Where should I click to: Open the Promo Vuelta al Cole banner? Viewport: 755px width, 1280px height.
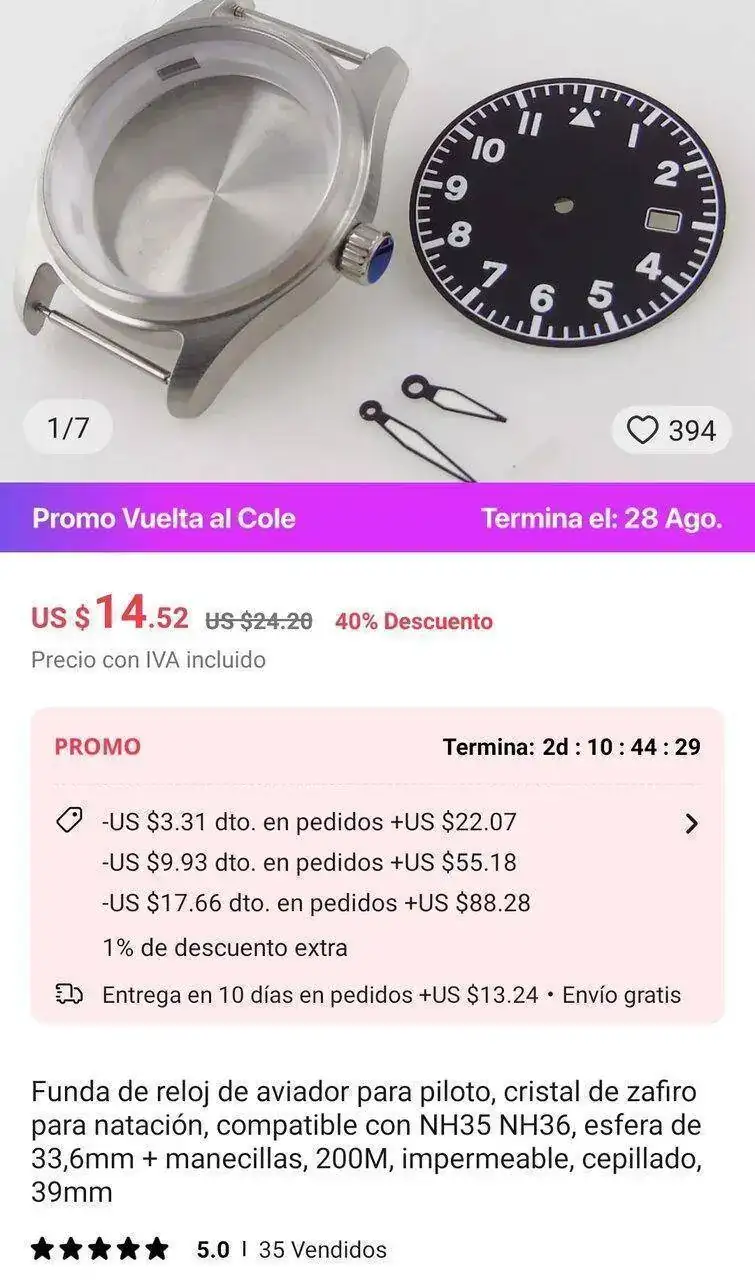coord(377,518)
